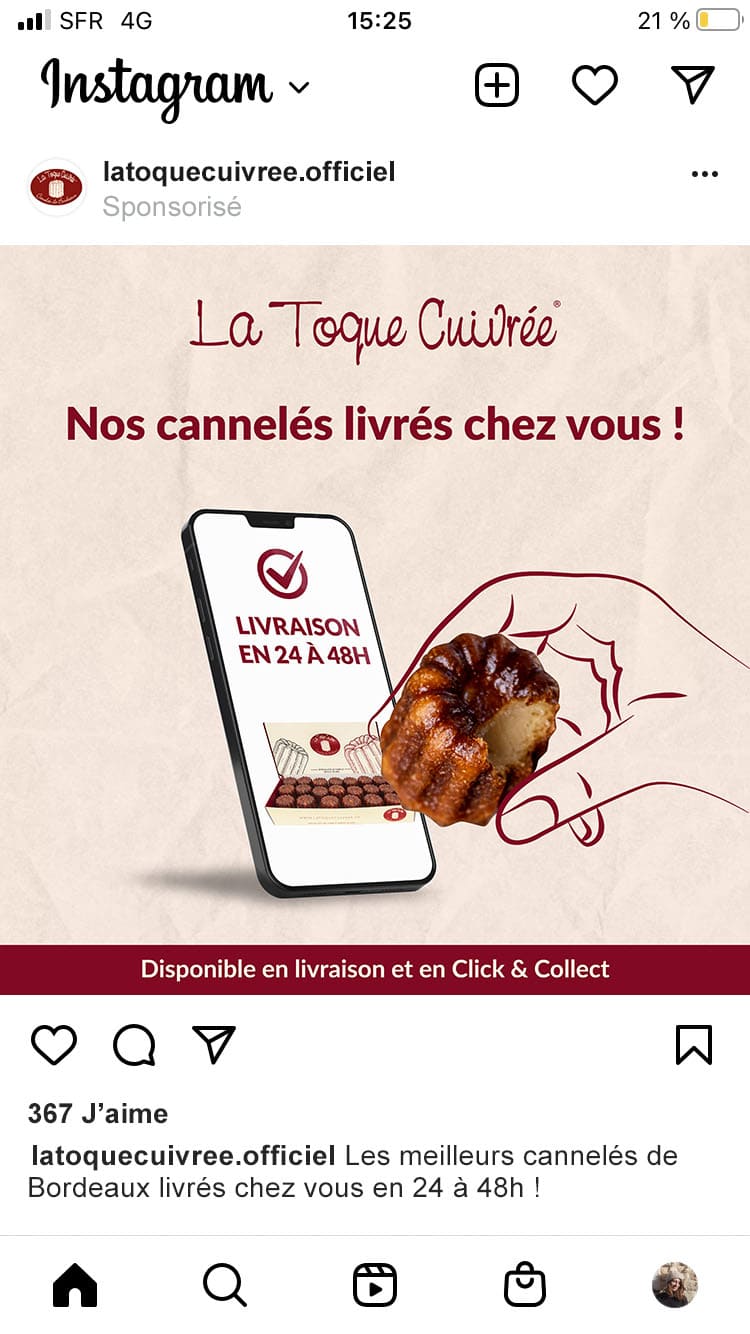
Task: Open latoquecuivree.officiel profile picture
Action: (56, 187)
